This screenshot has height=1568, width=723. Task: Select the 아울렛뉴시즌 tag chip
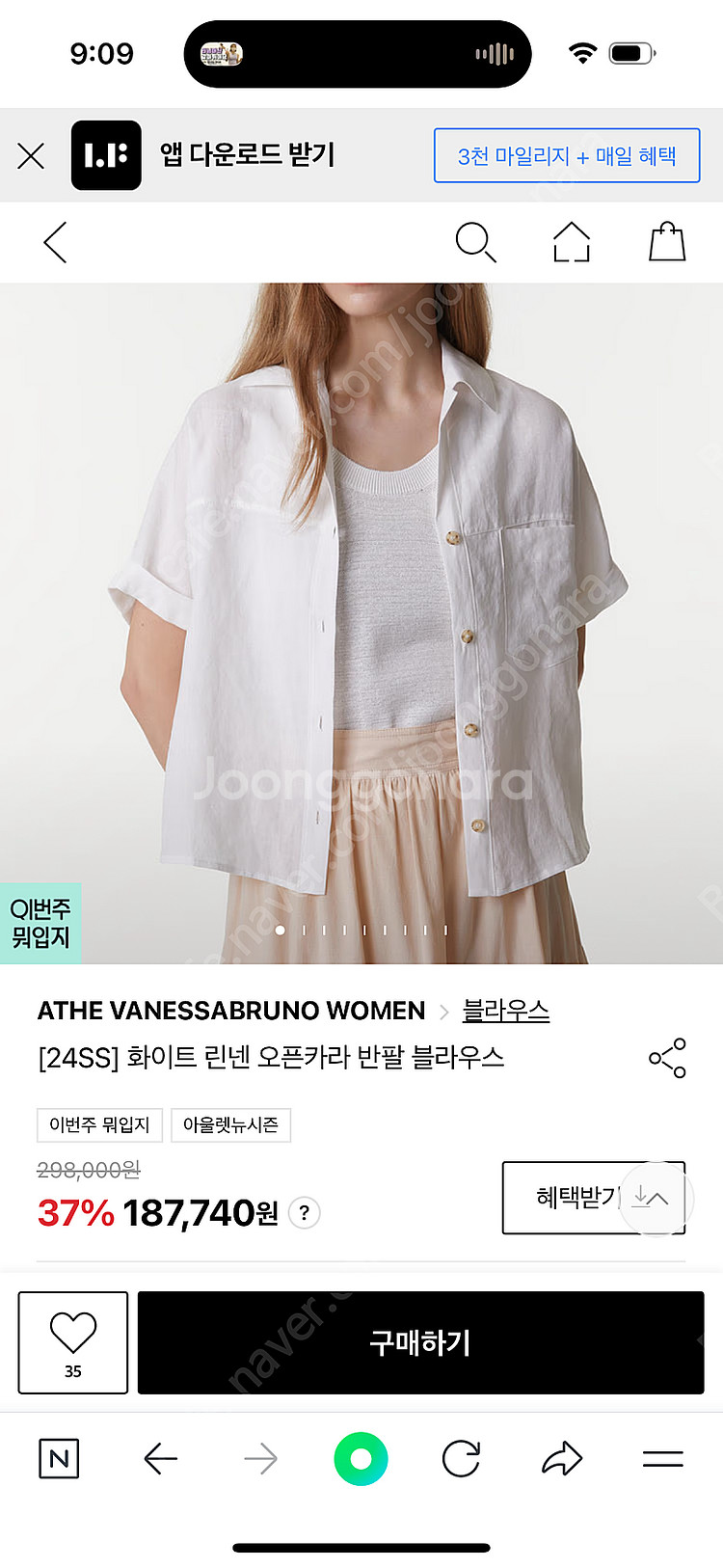[230, 1124]
